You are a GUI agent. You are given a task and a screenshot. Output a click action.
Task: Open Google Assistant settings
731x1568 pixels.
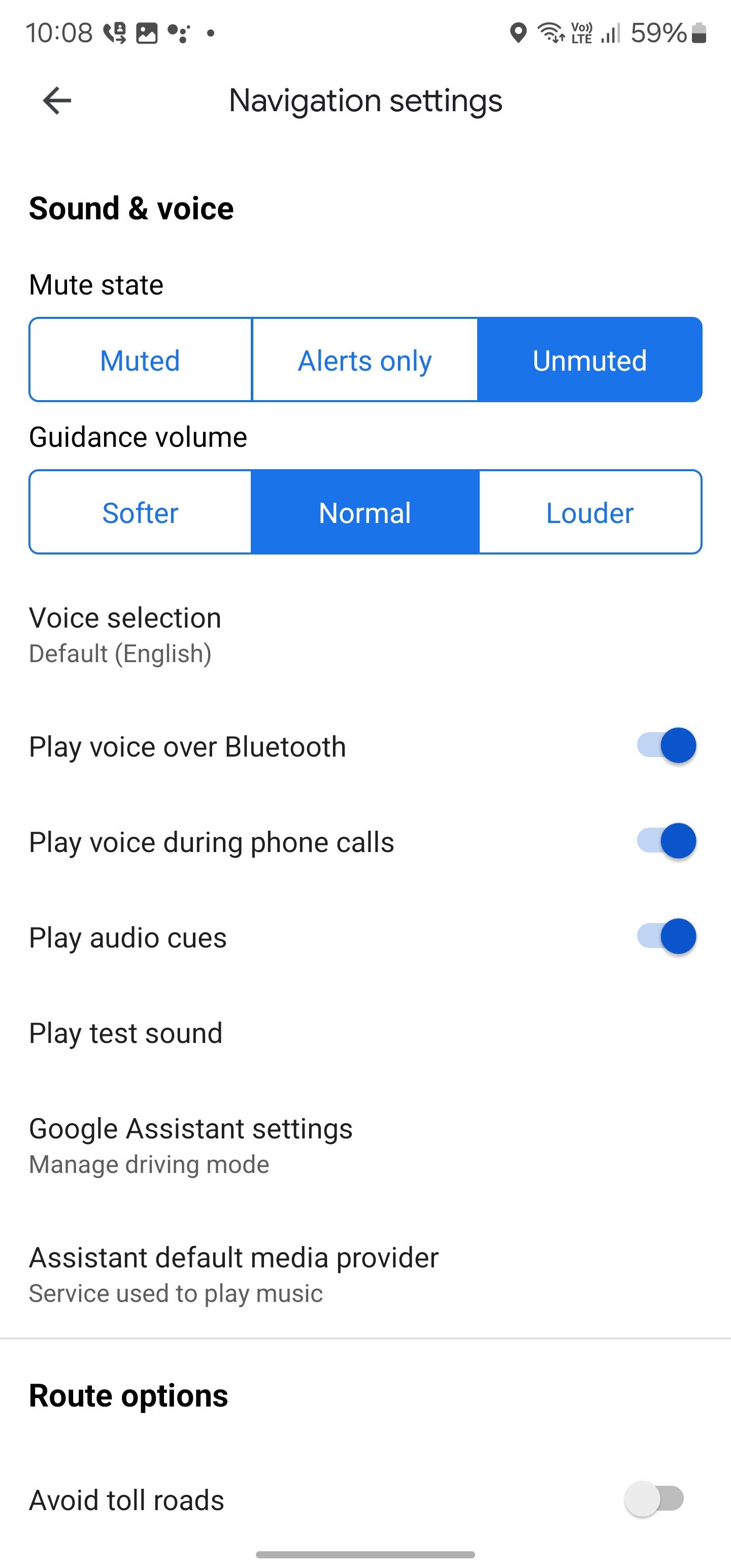190,1145
